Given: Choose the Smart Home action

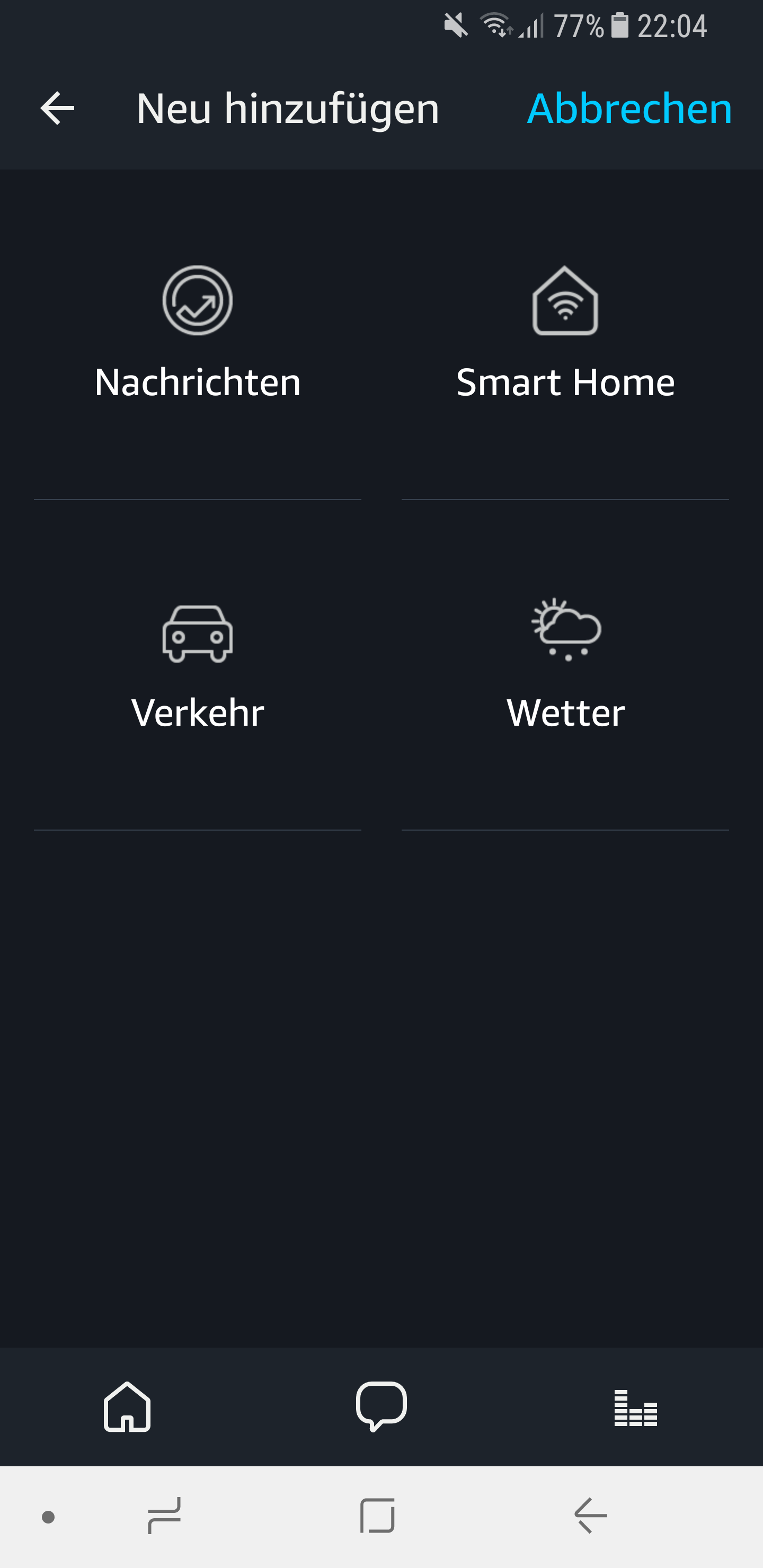Looking at the screenshot, I should point(565,334).
